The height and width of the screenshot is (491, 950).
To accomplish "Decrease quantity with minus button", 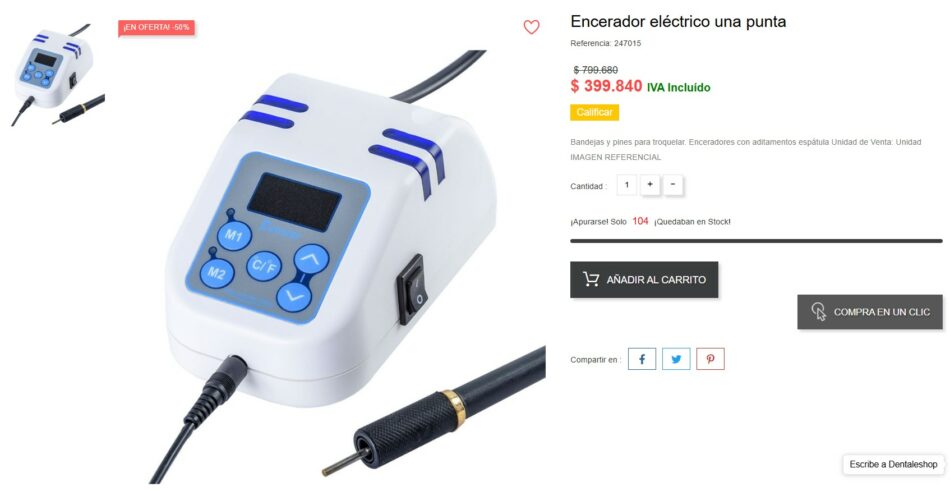I will tap(673, 185).
